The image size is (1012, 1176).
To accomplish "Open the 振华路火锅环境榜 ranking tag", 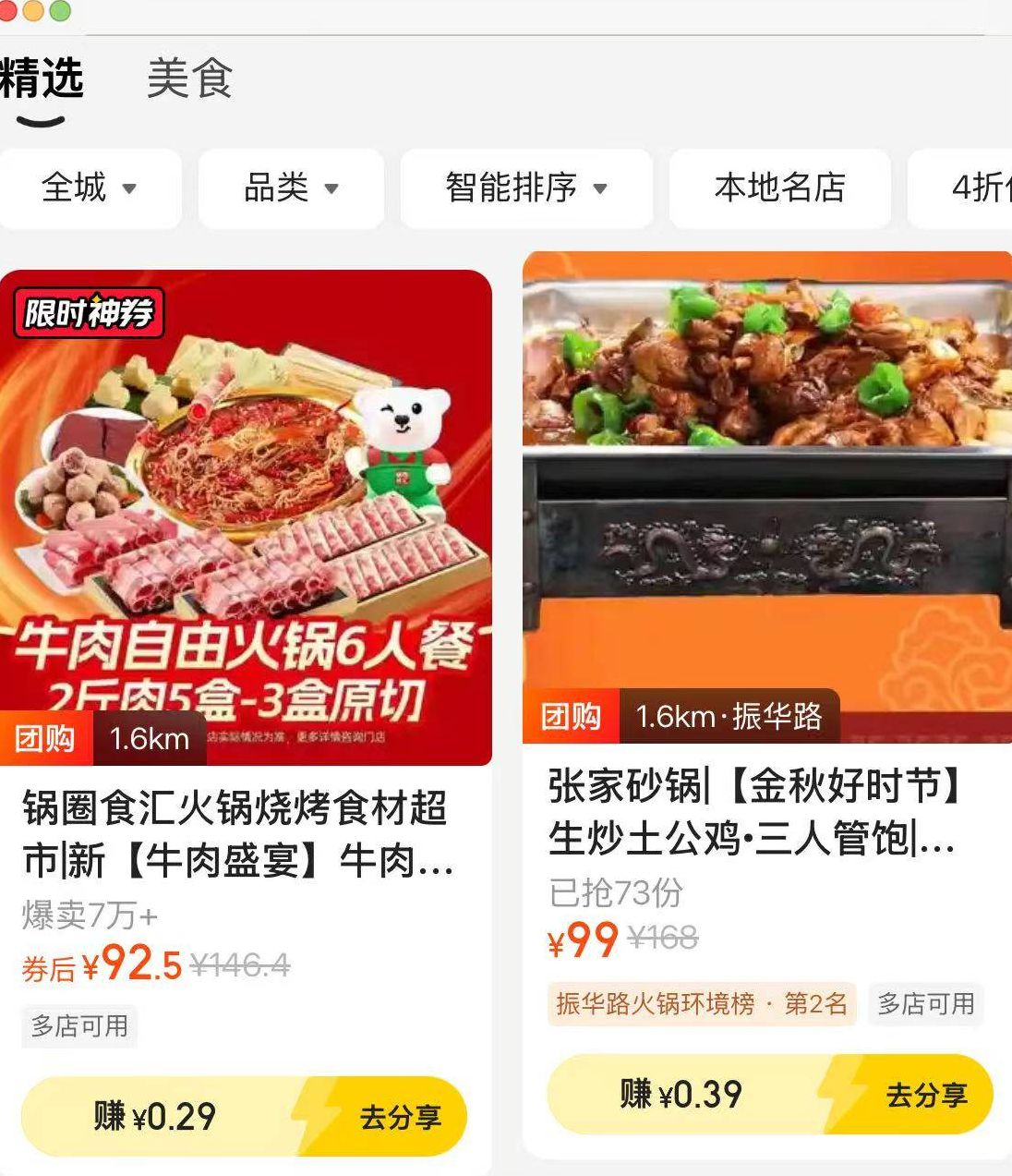I will pos(702,1004).
